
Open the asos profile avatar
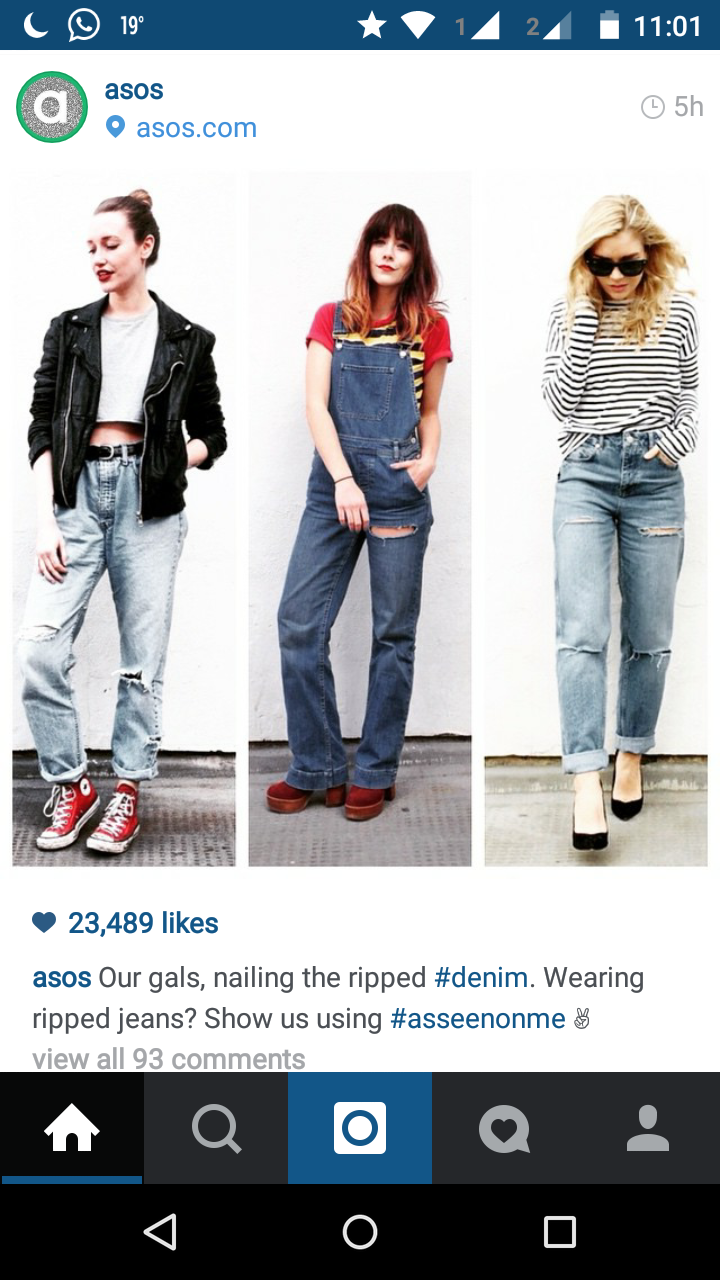(52, 107)
